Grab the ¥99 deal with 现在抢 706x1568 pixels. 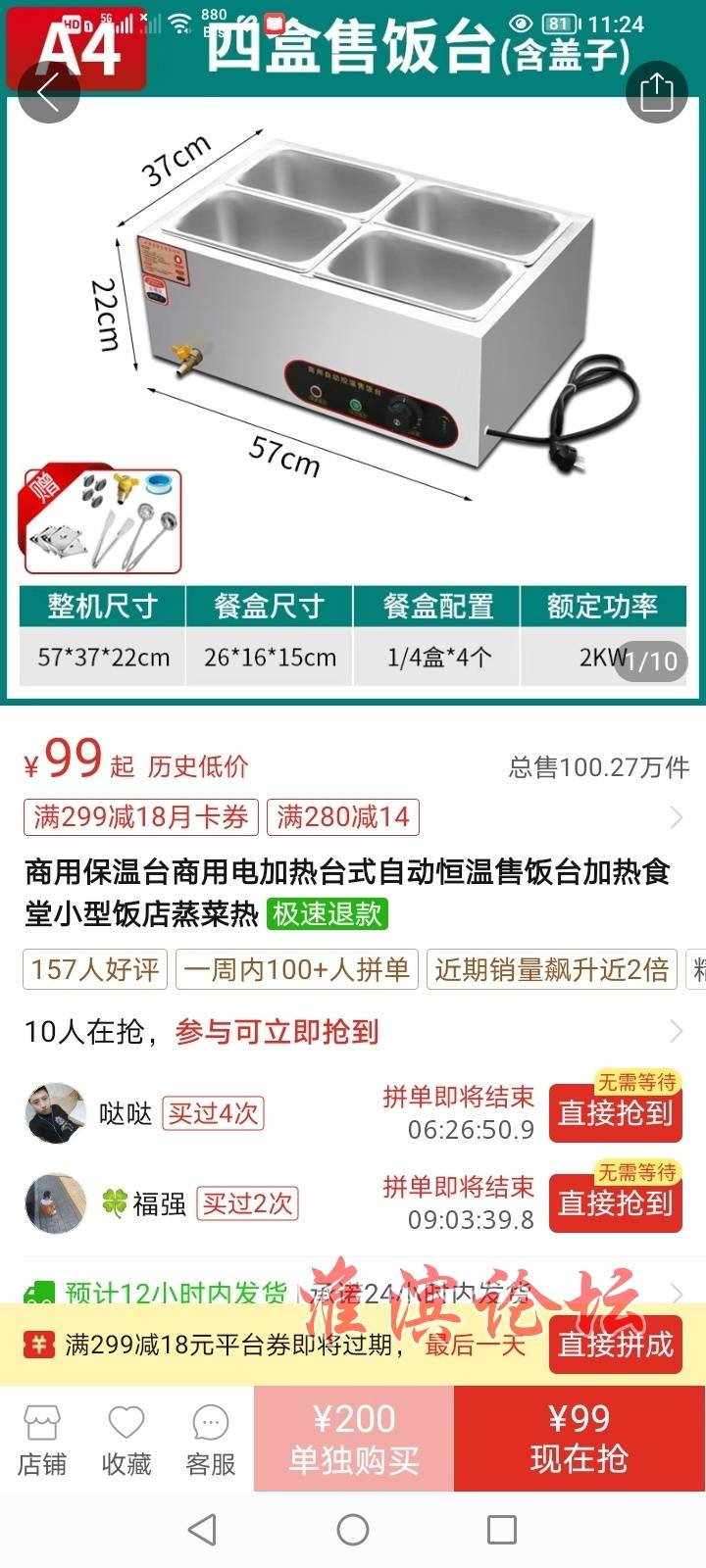pyautogui.click(x=579, y=1439)
